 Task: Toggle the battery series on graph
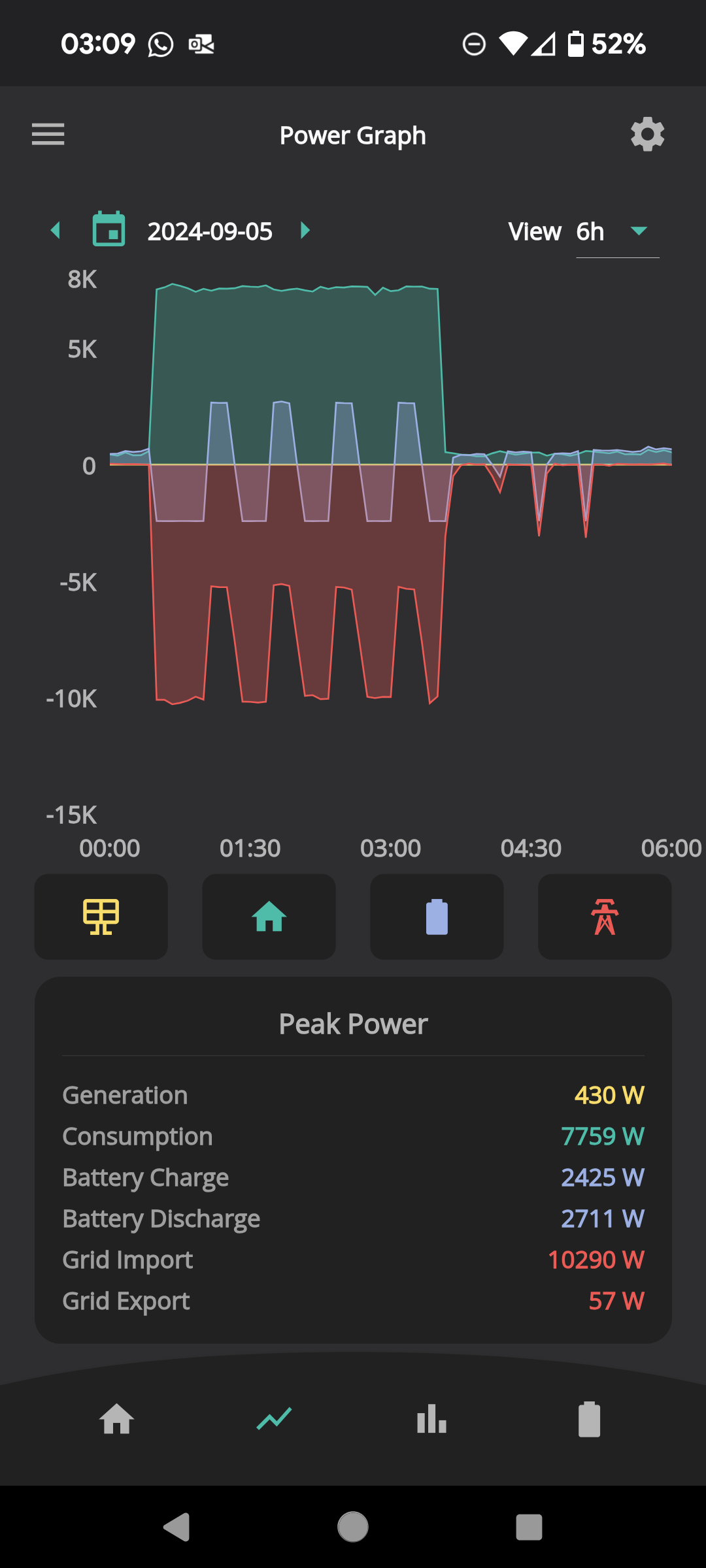coord(437,917)
